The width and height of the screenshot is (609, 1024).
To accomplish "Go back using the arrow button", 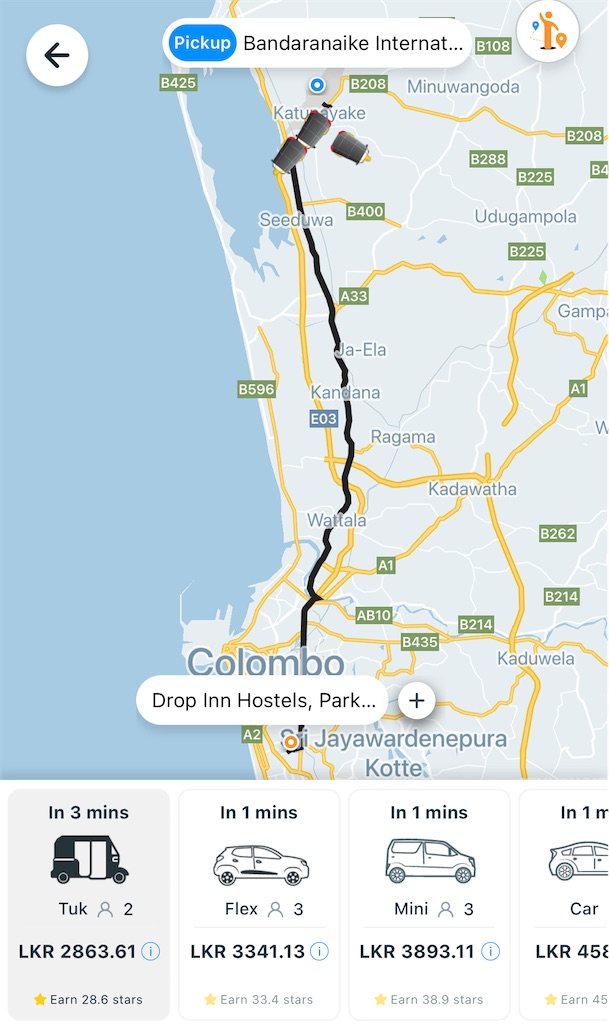I will 57,55.
